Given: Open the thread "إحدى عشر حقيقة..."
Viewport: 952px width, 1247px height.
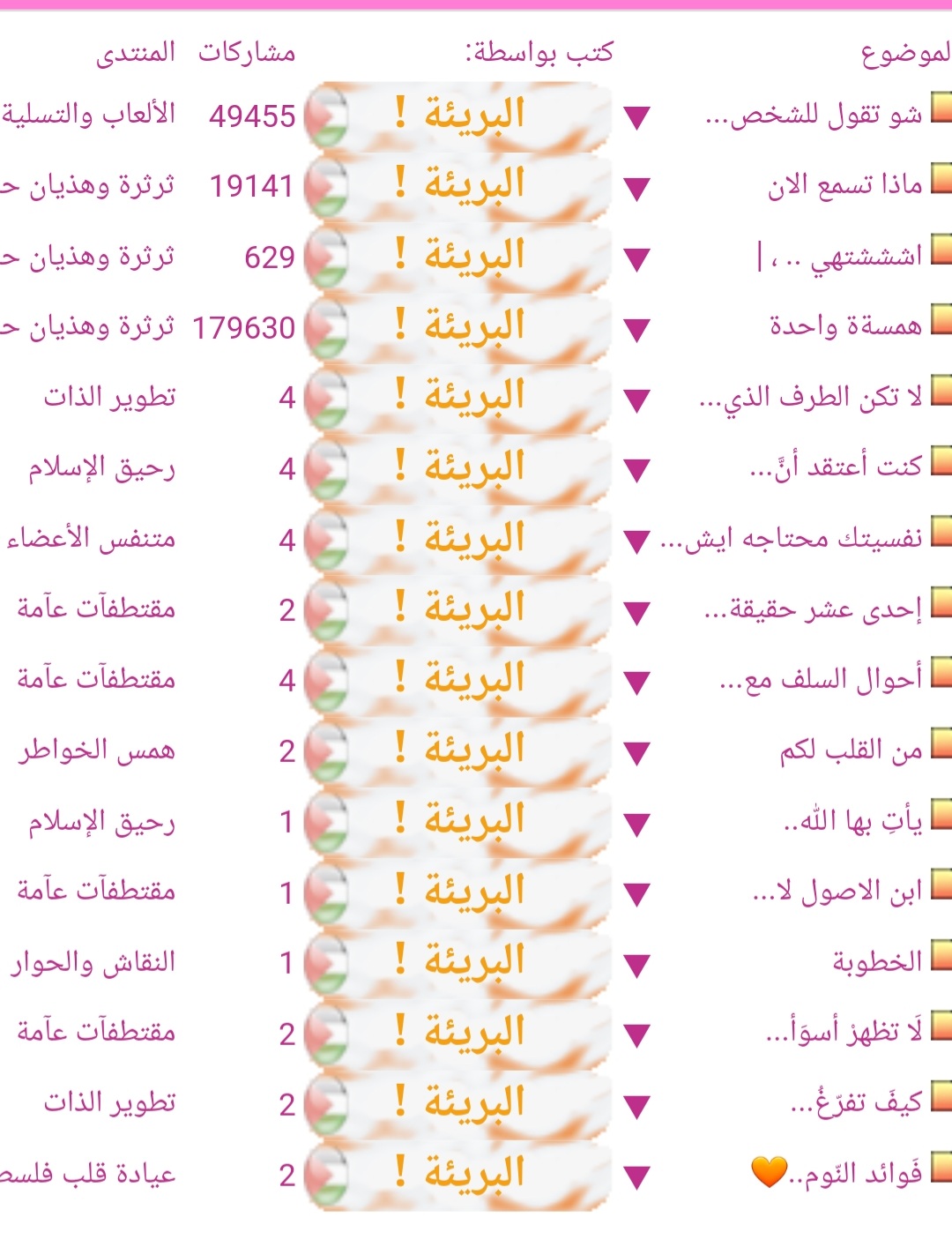Looking at the screenshot, I should coord(813,609).
